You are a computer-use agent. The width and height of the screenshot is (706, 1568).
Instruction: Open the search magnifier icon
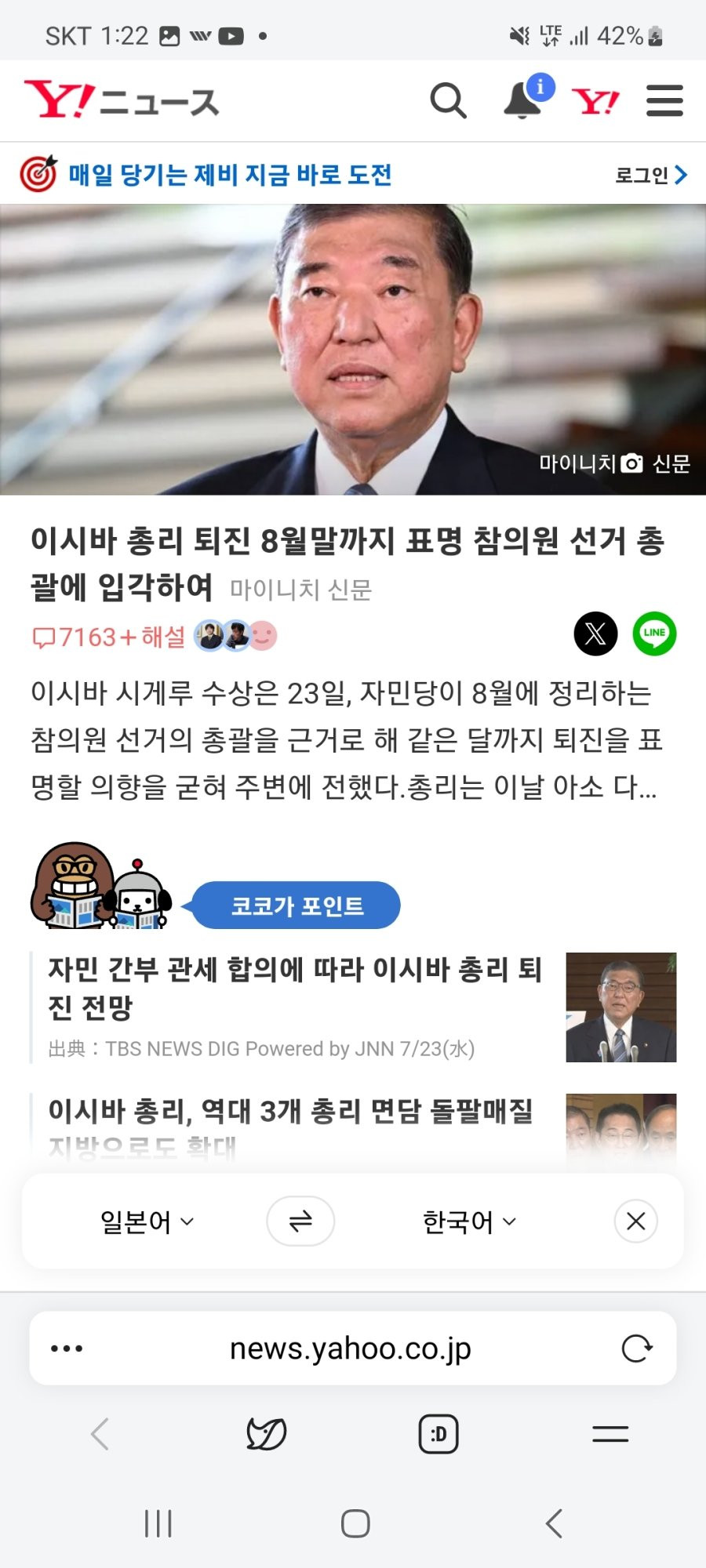[448, 101]
